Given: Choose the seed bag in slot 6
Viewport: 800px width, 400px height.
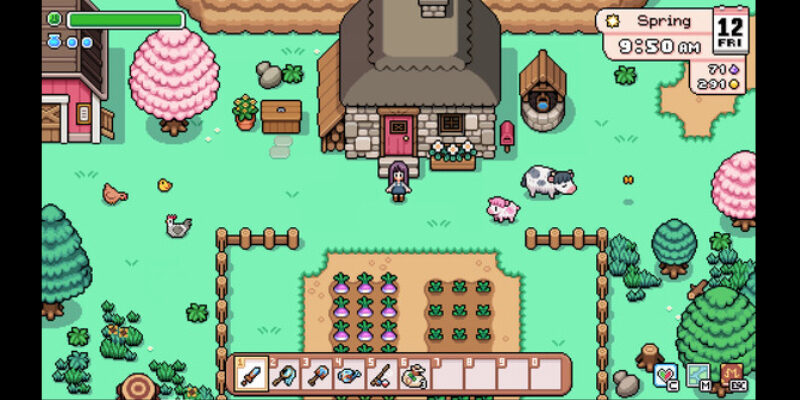Looking at the screenshot, I should coord(415,375).
